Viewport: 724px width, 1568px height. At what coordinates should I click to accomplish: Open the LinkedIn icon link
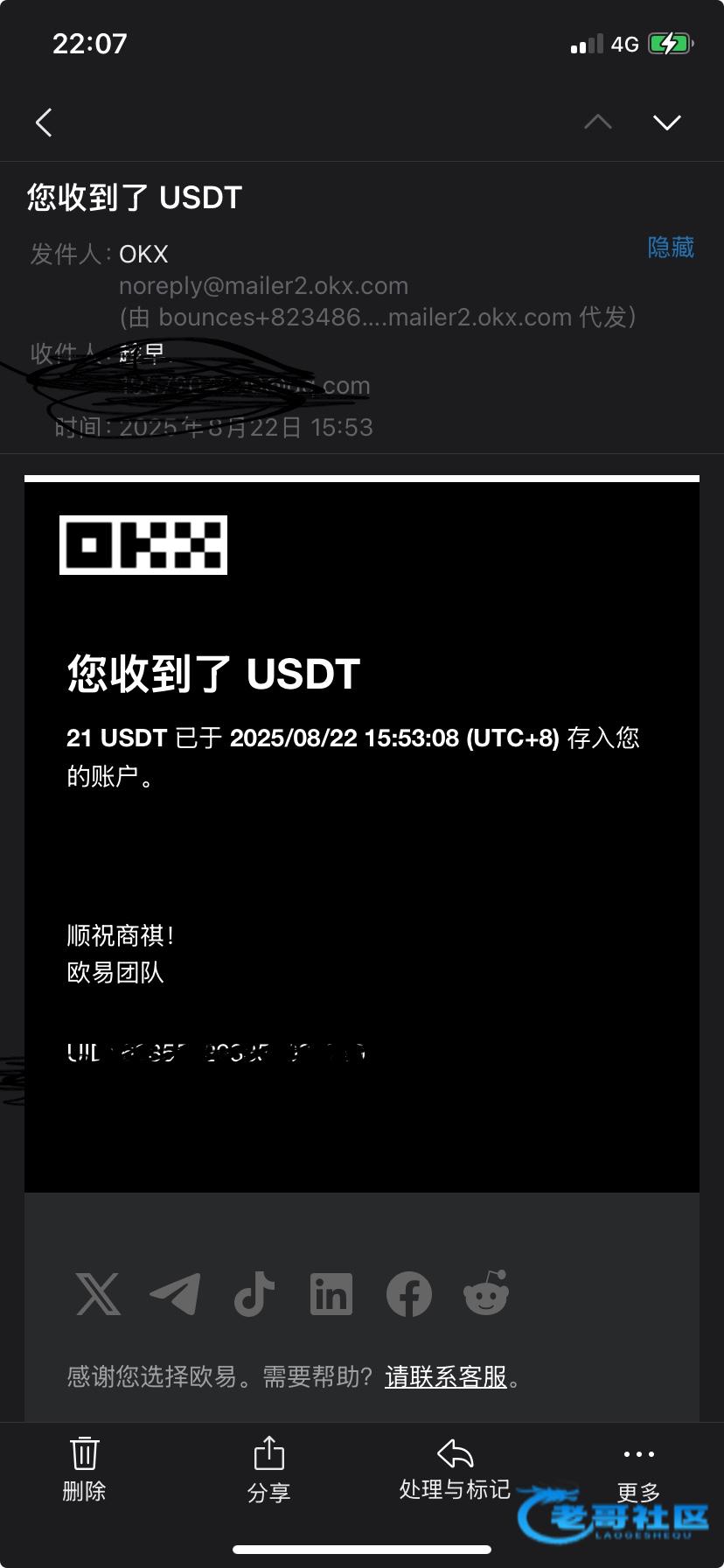pos(331,1294)
